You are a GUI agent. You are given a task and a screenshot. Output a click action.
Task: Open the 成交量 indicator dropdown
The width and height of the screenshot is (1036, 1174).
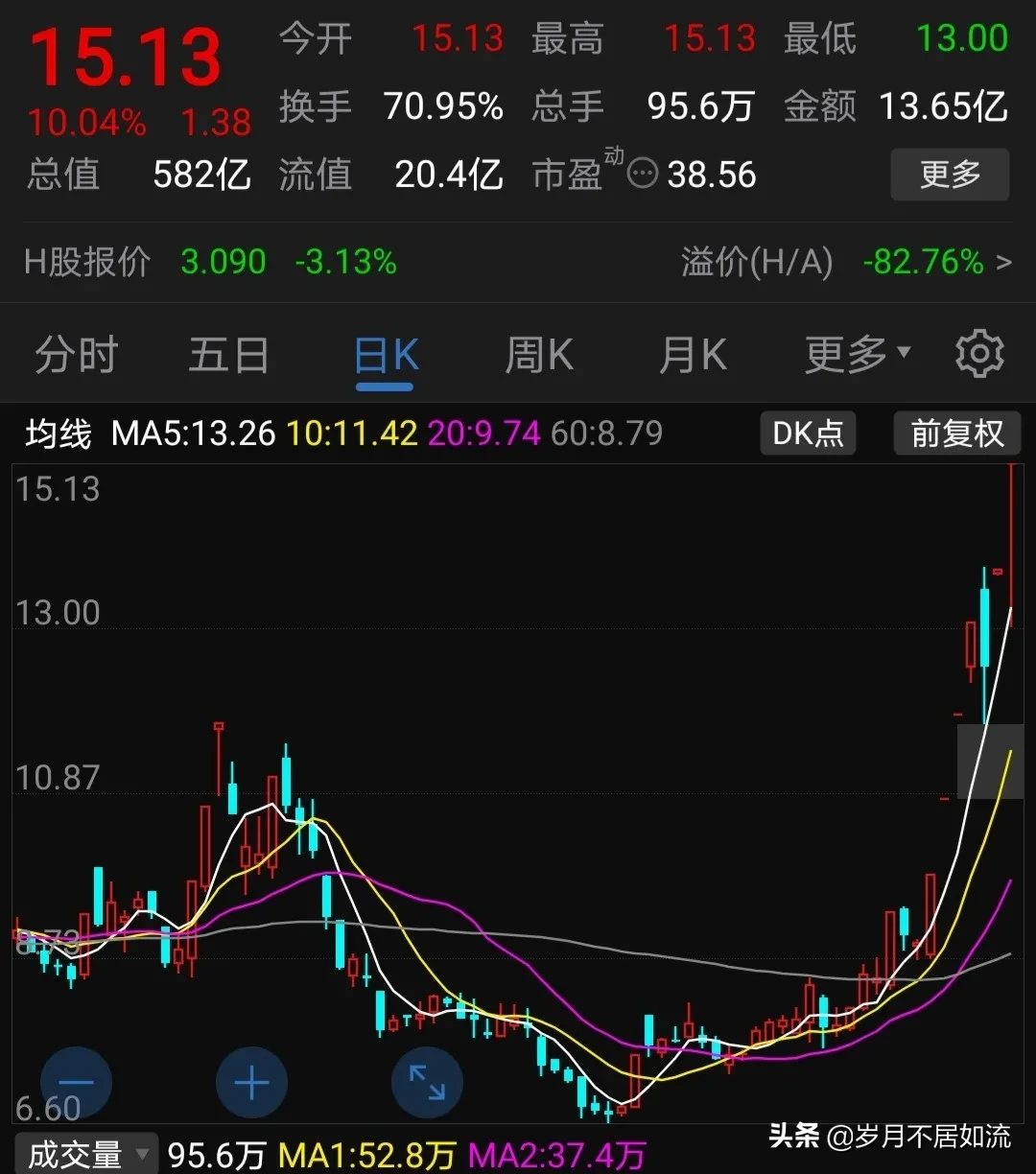pyautogui.click(x=88, y=1155)
